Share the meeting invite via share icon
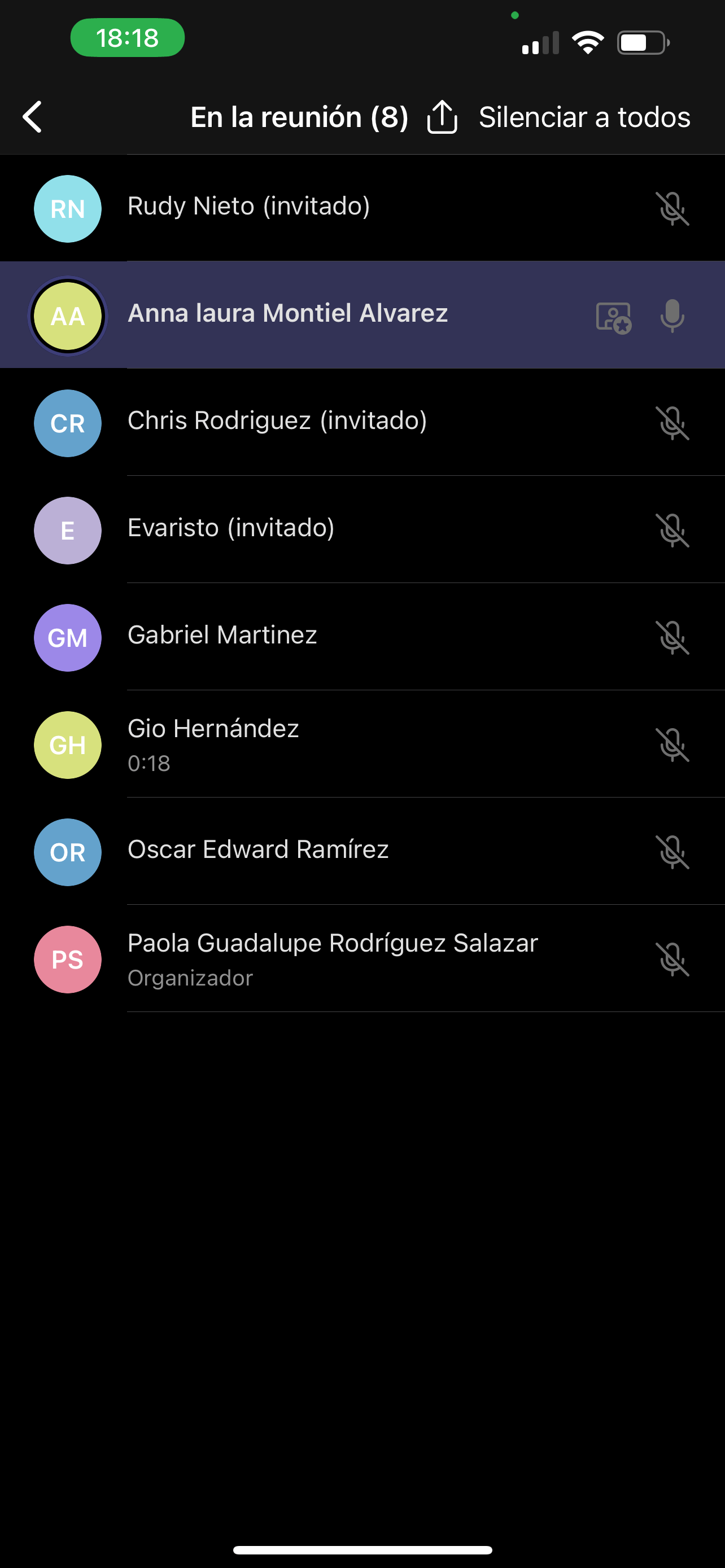Image resolution: width=725 pixels, height=1568 pixels. (442, 116)
